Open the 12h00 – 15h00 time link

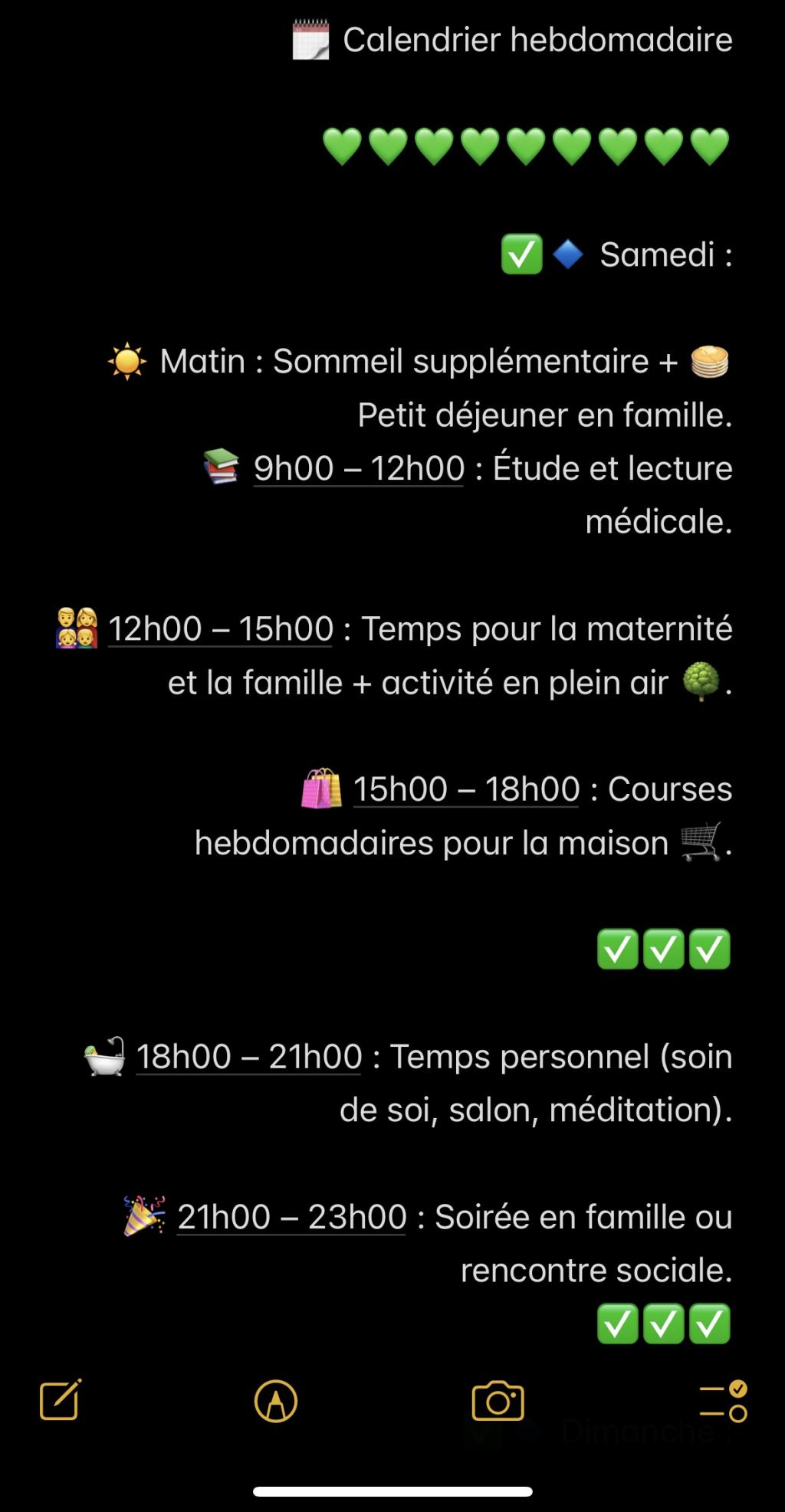pyautogui.click(x=221, y=629)
